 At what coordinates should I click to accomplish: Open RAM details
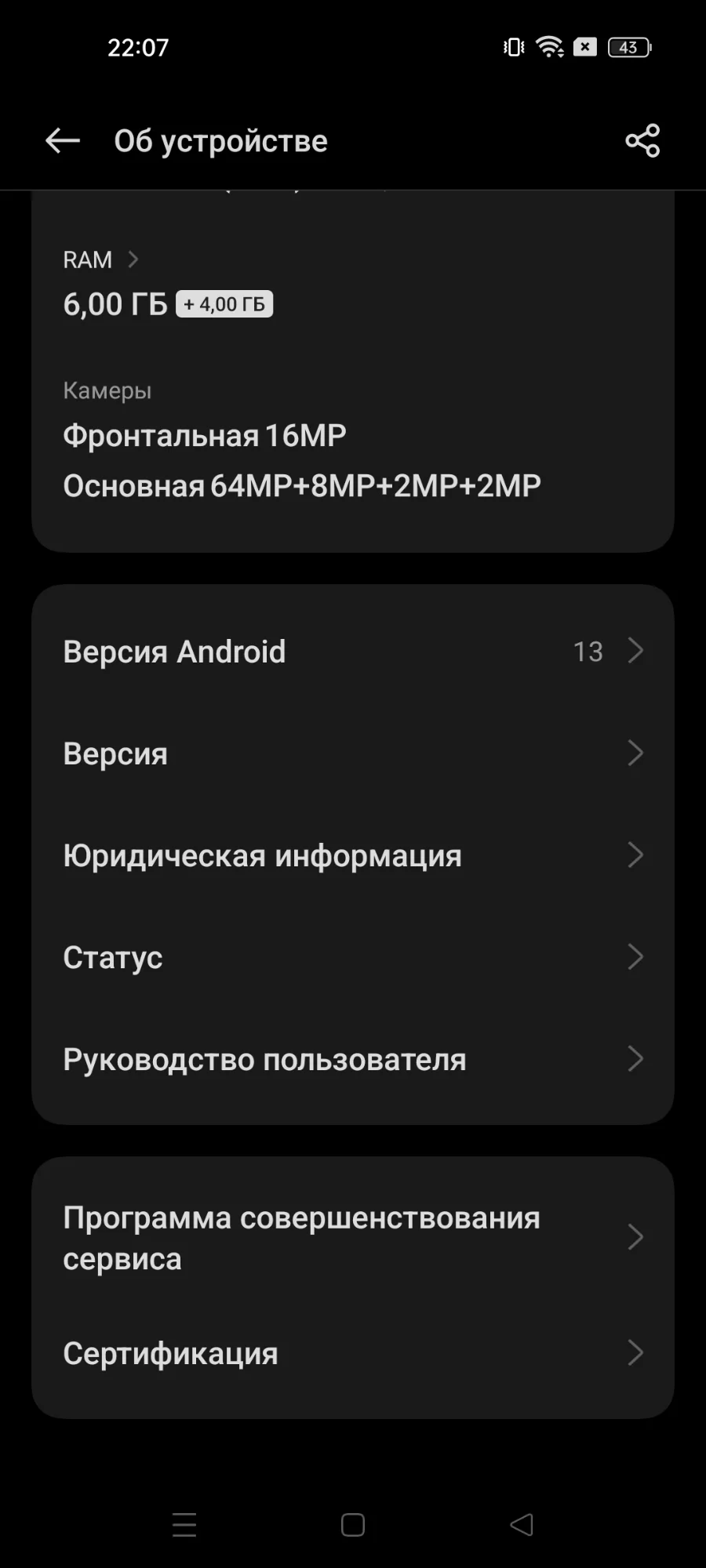pos(101,260)
